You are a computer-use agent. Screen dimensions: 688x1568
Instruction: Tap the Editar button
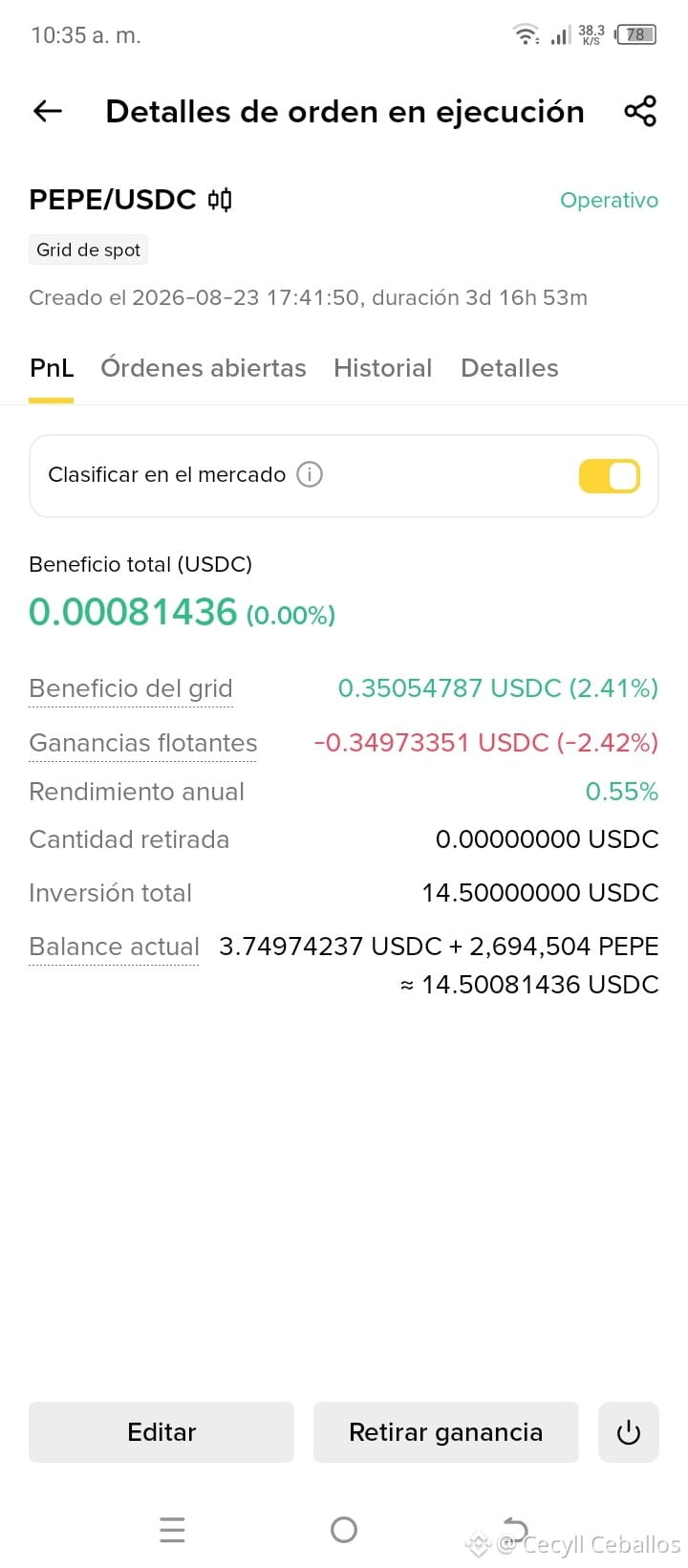click(x=161, y=1432)
